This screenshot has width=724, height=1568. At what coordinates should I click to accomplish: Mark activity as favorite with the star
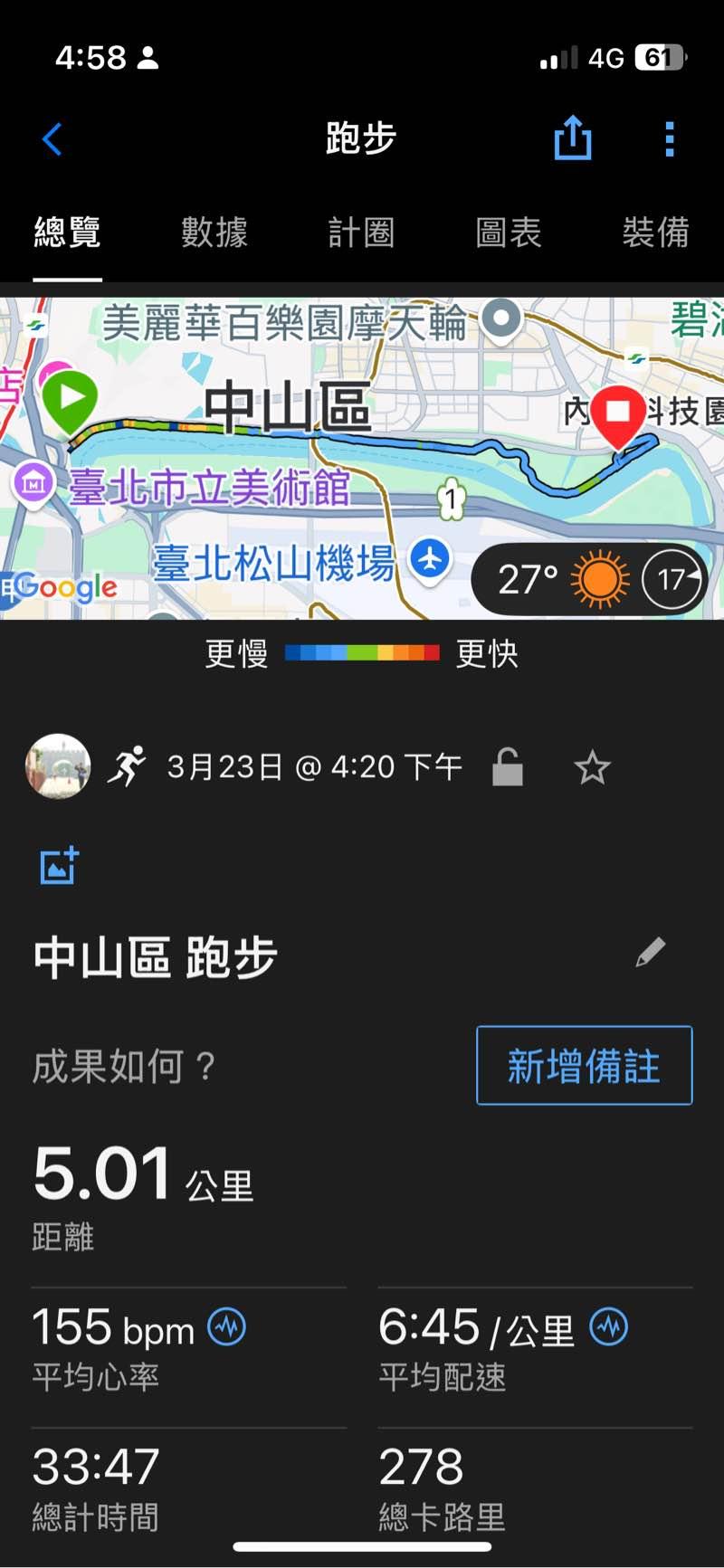pyautogui.click(x=593, y=768)
